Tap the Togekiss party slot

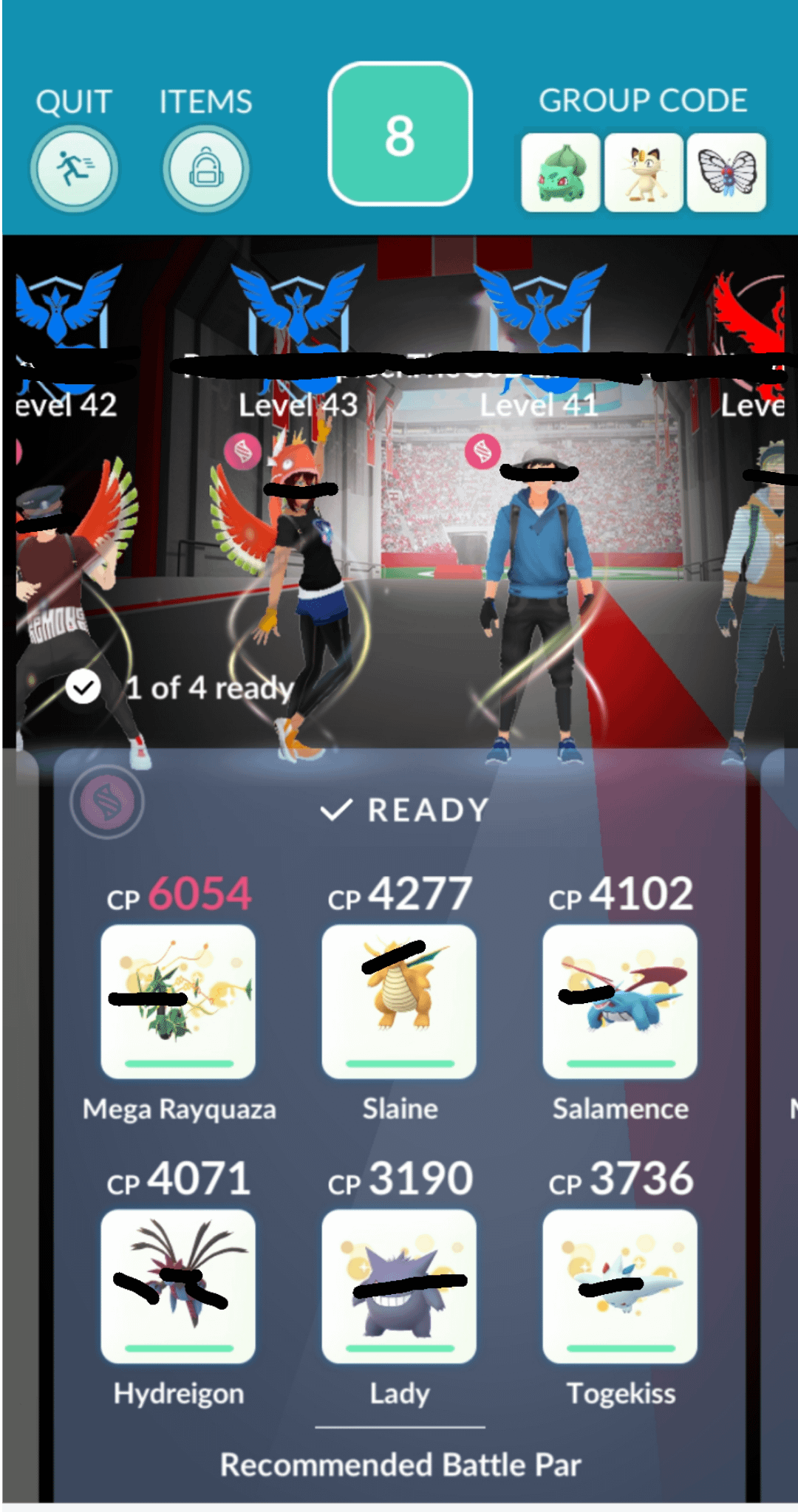click(620, 1286)
